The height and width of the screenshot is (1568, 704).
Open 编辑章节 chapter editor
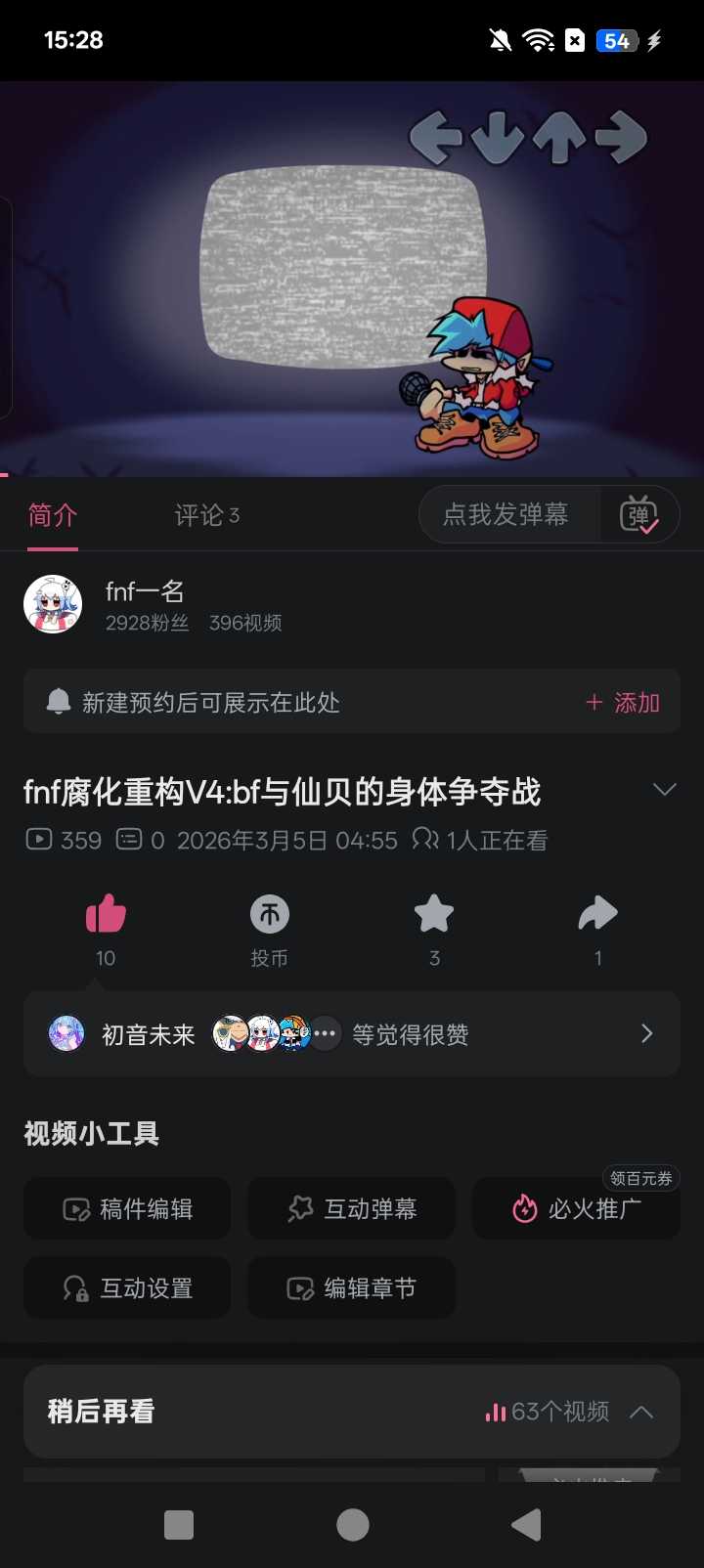352,1288
